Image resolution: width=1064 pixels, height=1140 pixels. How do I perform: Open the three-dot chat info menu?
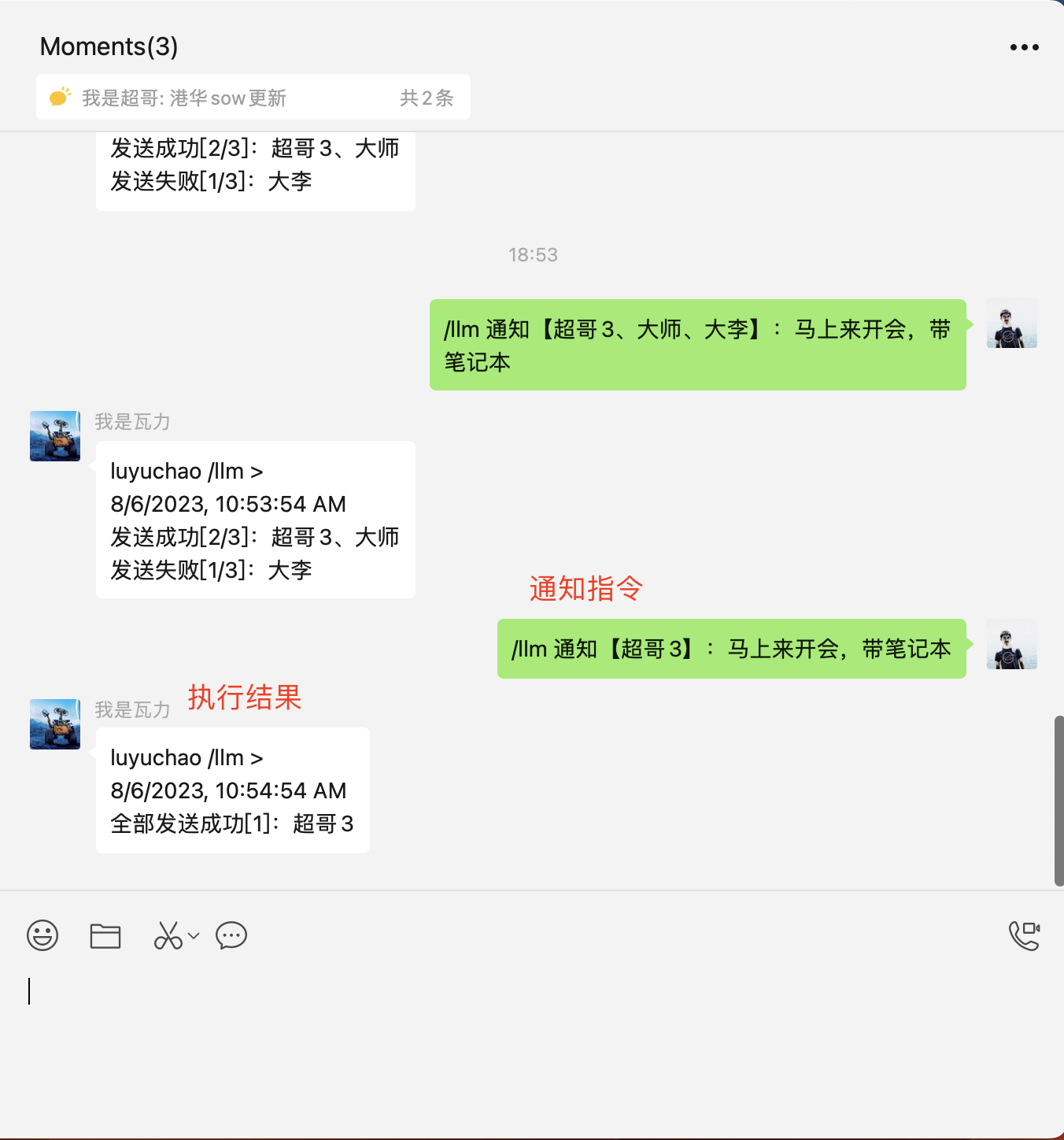tap(1024, 47)
